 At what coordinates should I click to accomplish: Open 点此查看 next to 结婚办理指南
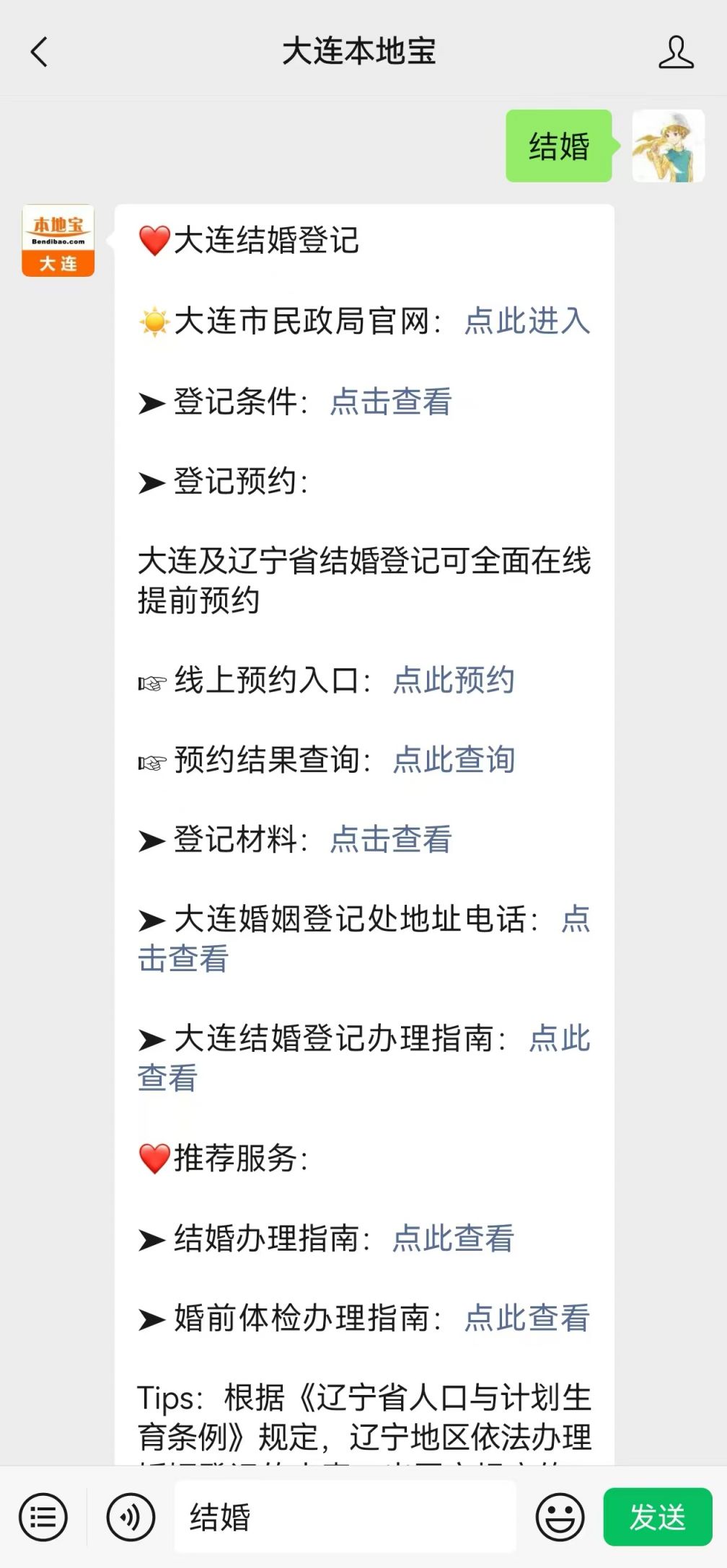click(x=454, y=1239)
